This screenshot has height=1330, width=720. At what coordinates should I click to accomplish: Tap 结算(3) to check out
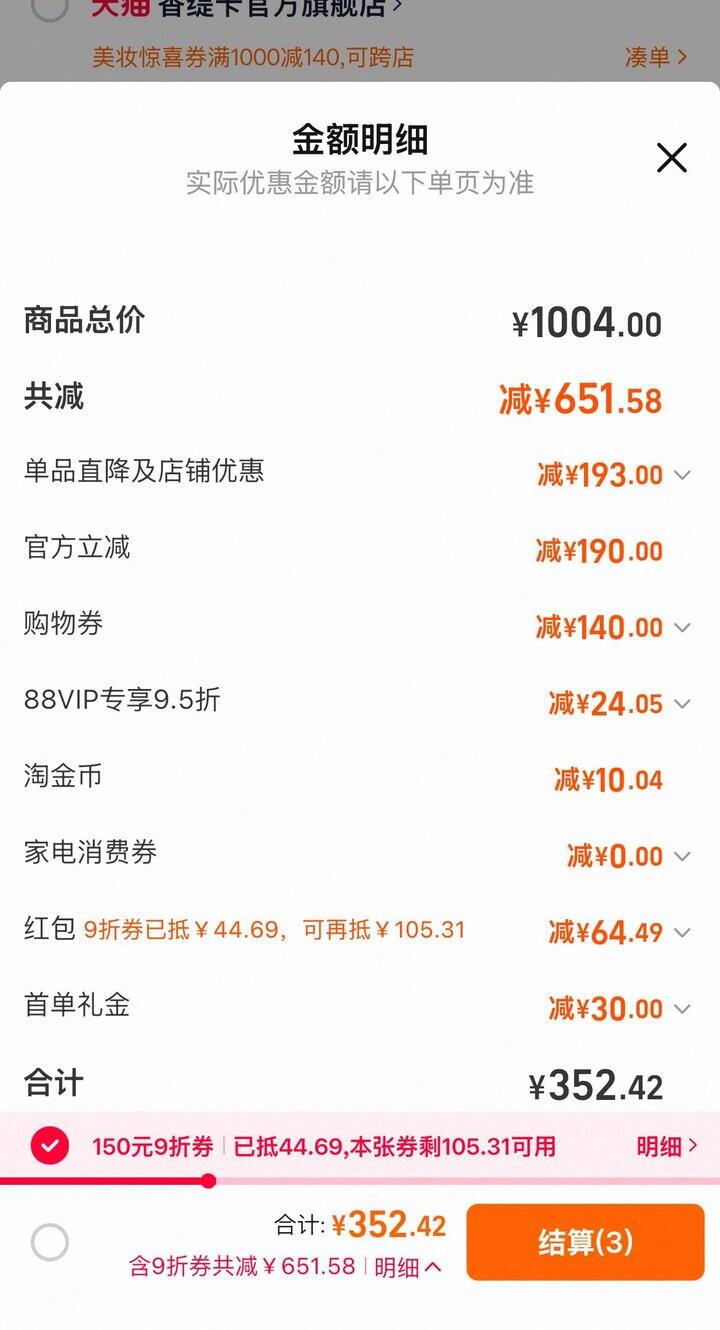[x=585, y=1242]
